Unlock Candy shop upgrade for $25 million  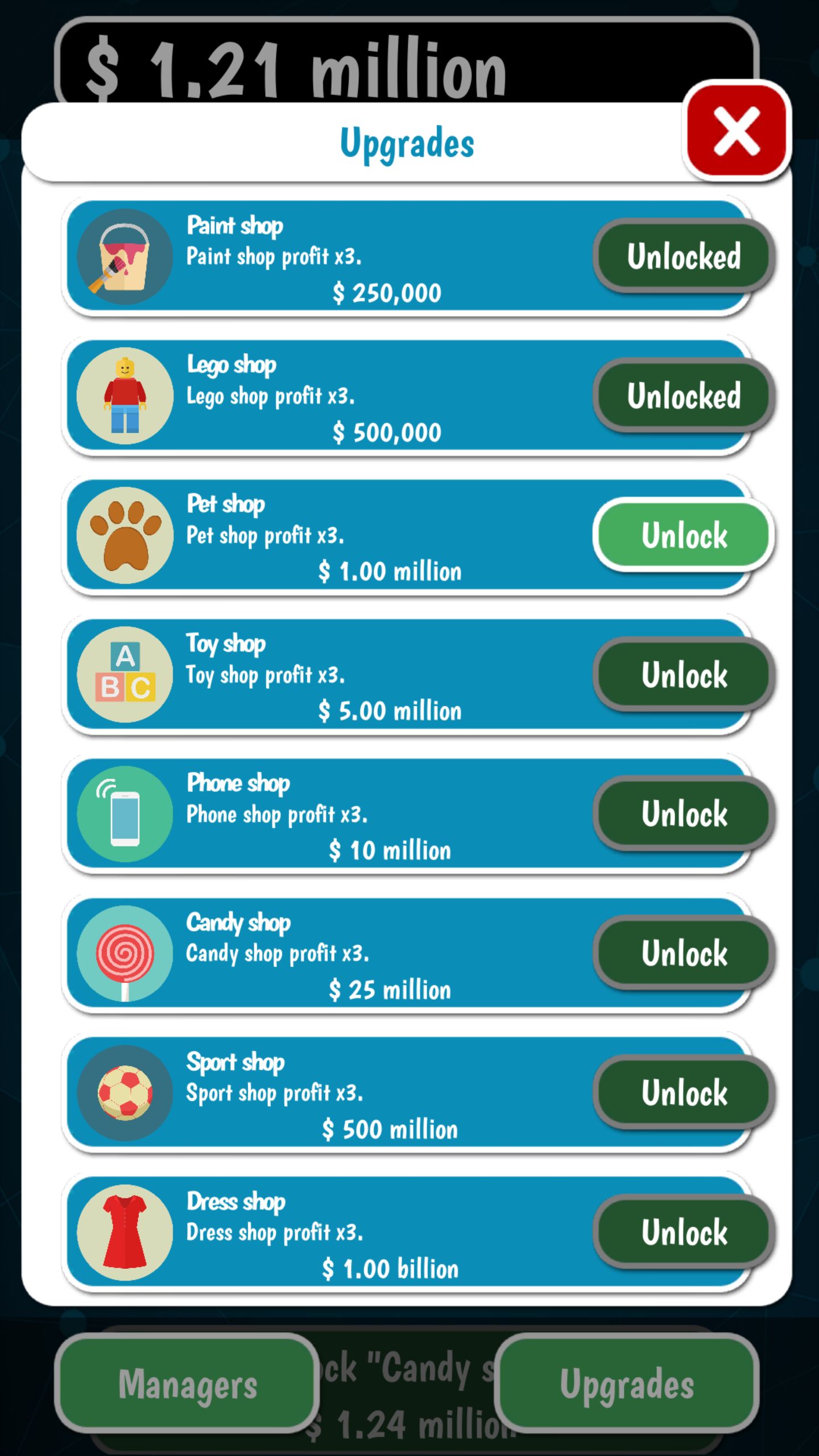pos(684,953)
